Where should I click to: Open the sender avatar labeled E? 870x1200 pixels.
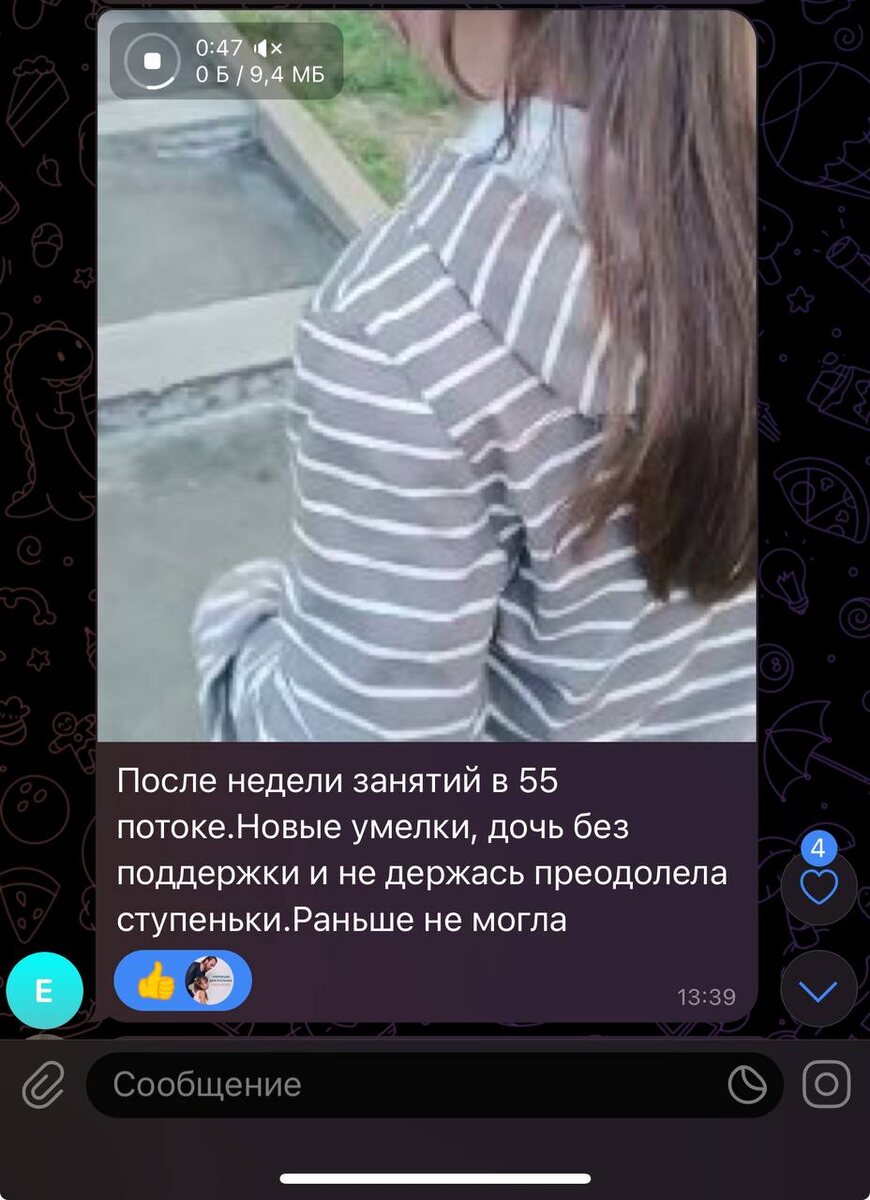click(x=44, y=991)
